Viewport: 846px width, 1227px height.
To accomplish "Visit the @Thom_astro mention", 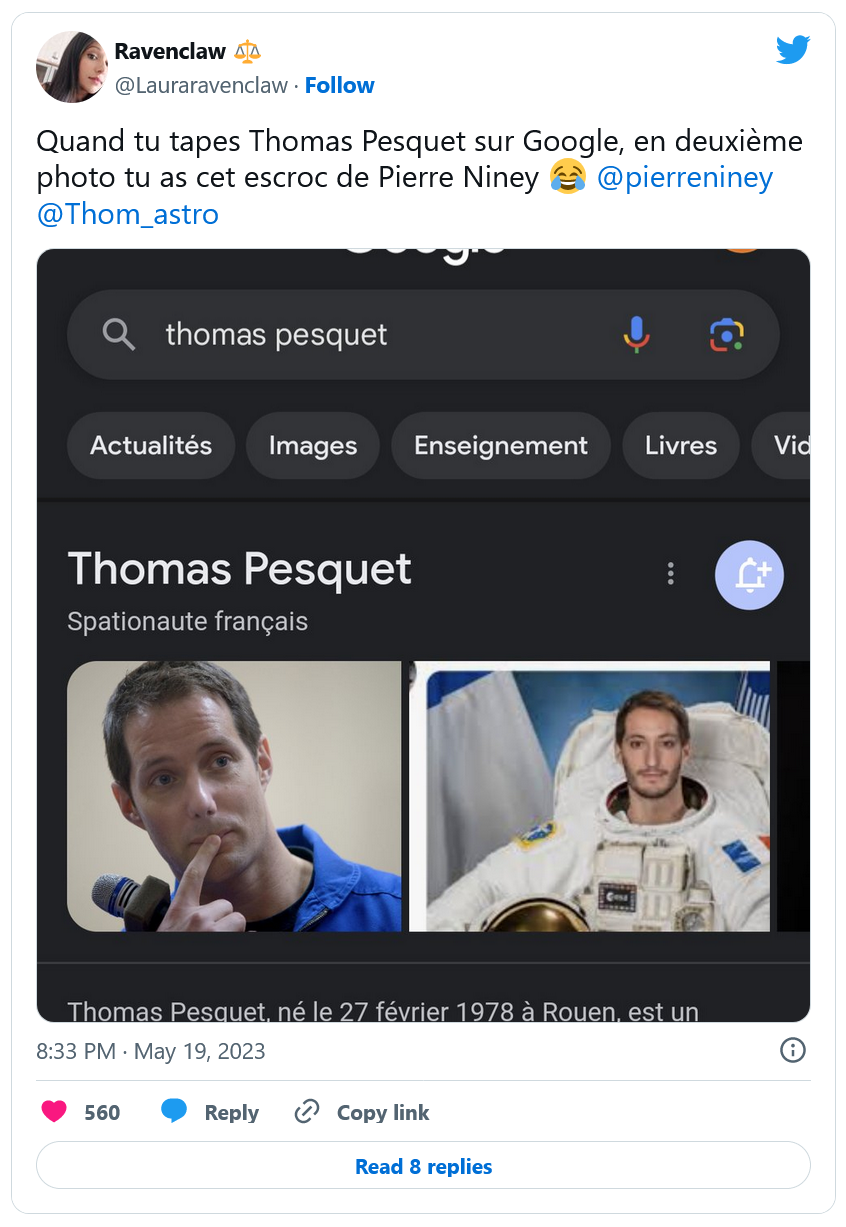I will 127,214.
